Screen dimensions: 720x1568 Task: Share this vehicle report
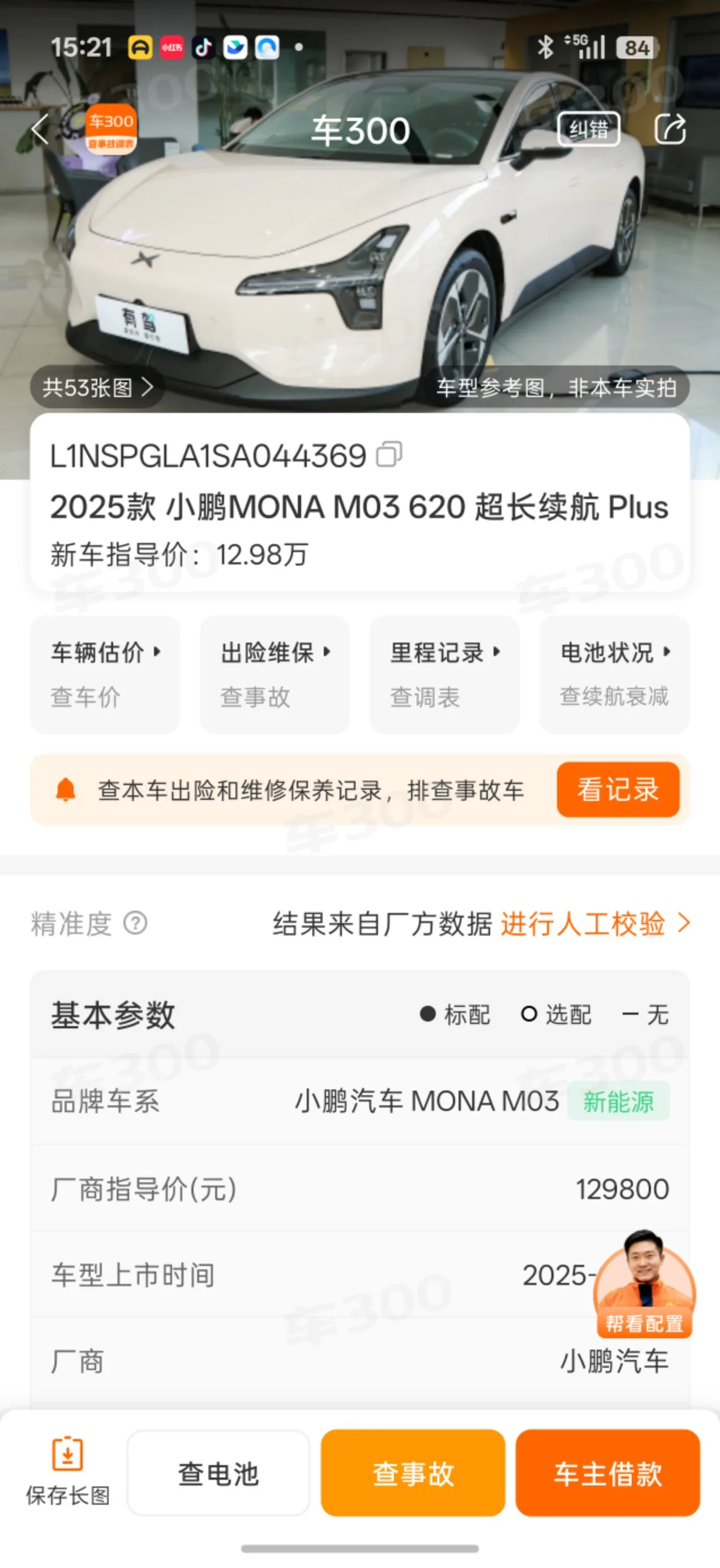click(x=670, y=128)
